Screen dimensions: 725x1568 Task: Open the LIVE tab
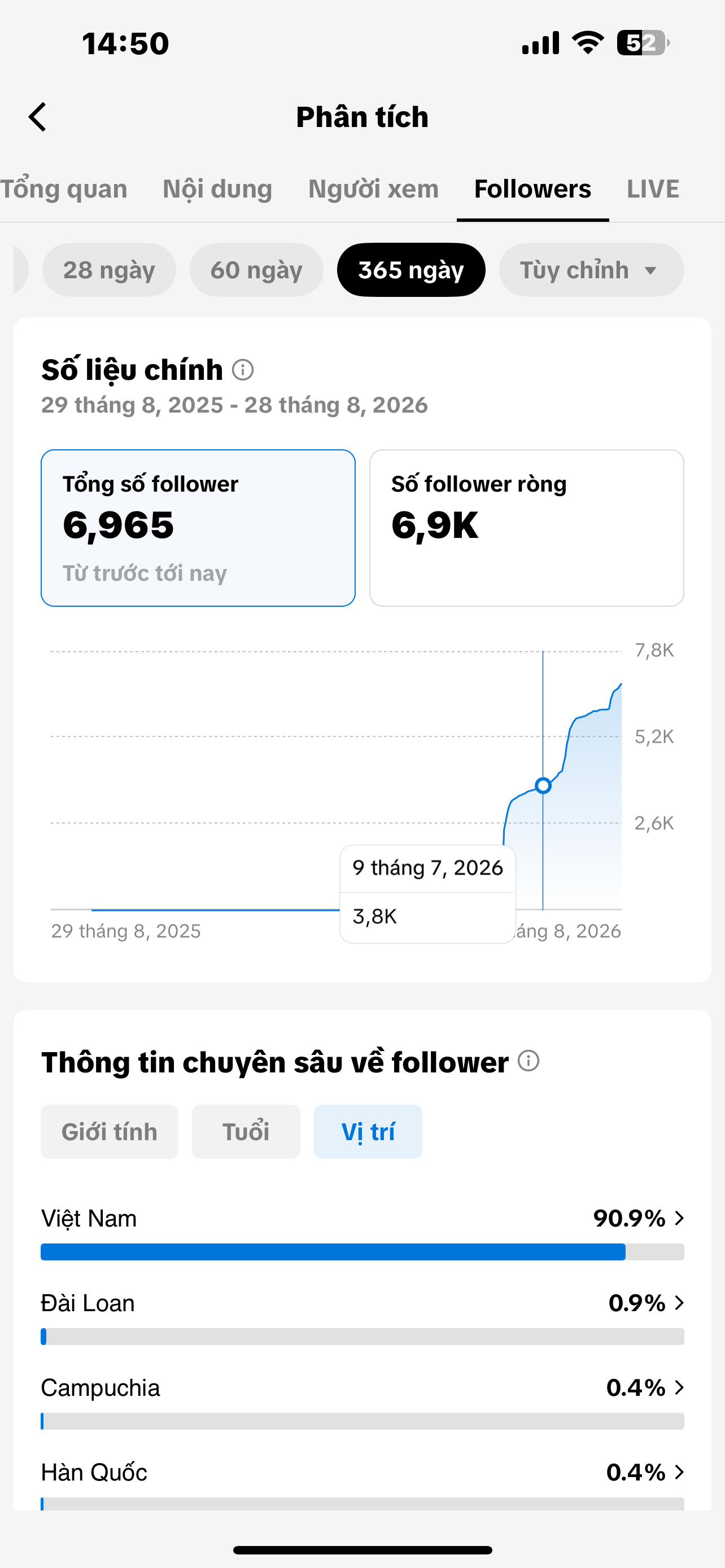653,189
